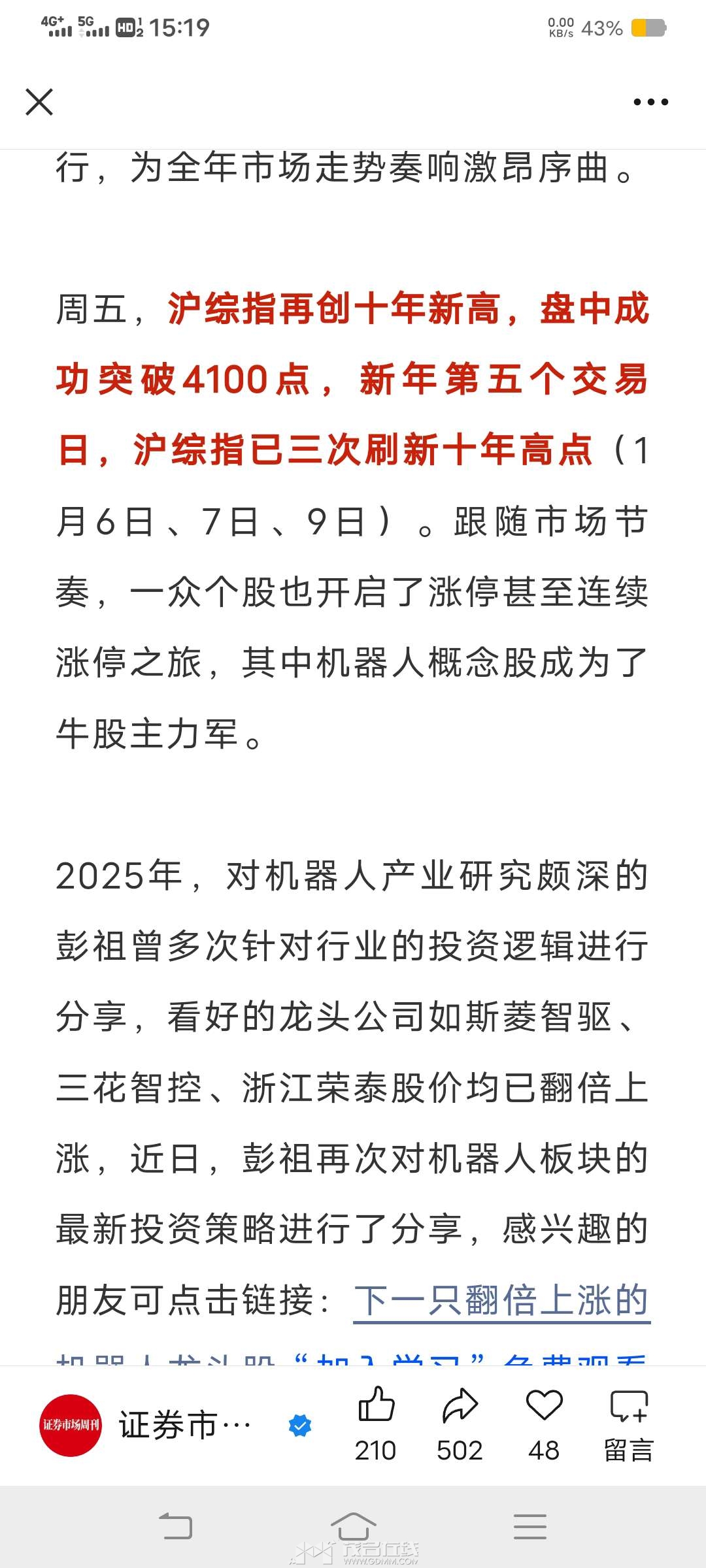
Task: Open the three-dot overflow menu
Action: [650, 102]
